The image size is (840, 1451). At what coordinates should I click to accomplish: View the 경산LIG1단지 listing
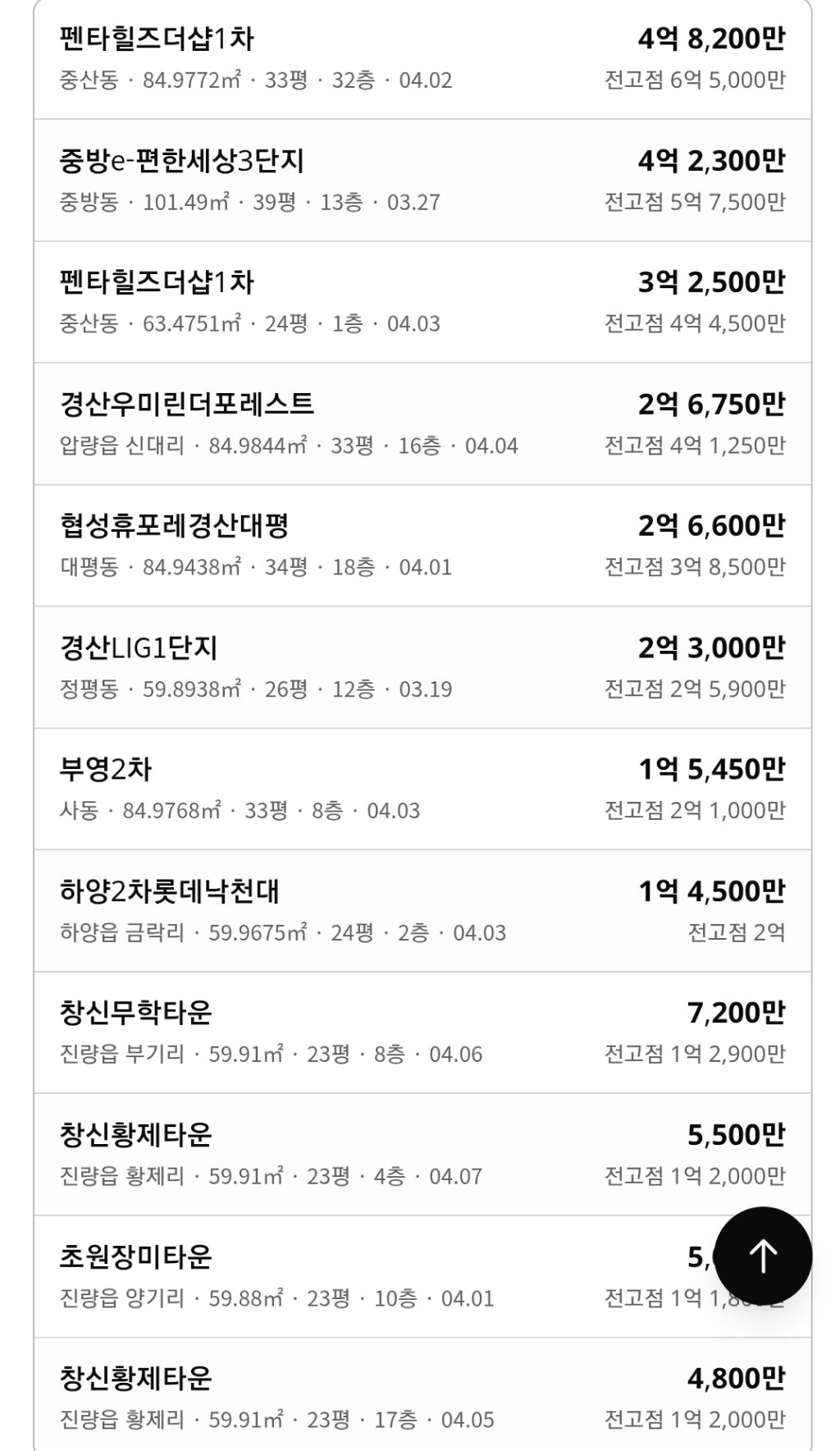point(422,667)
